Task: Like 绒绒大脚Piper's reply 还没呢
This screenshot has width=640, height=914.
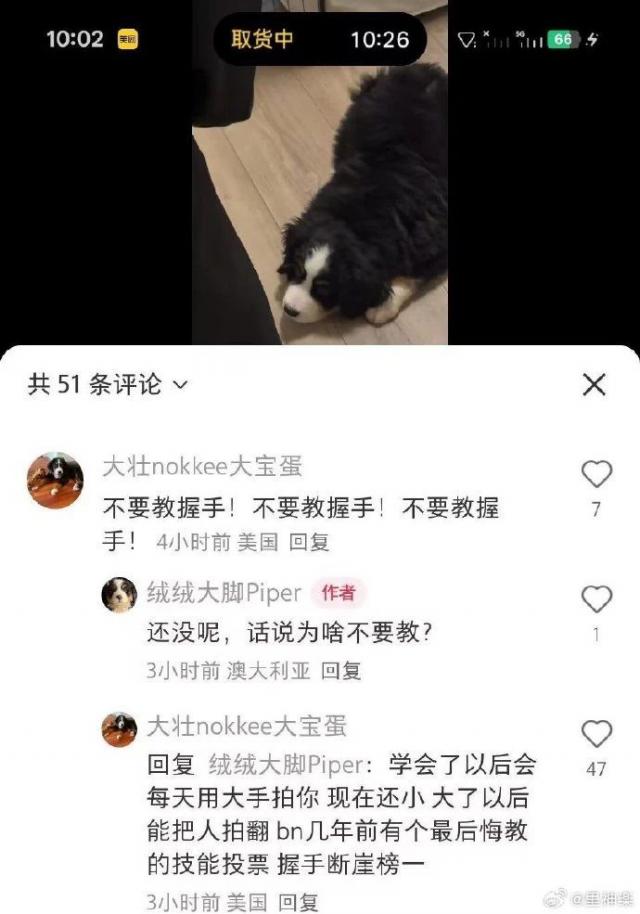Action: pos(596,599)
